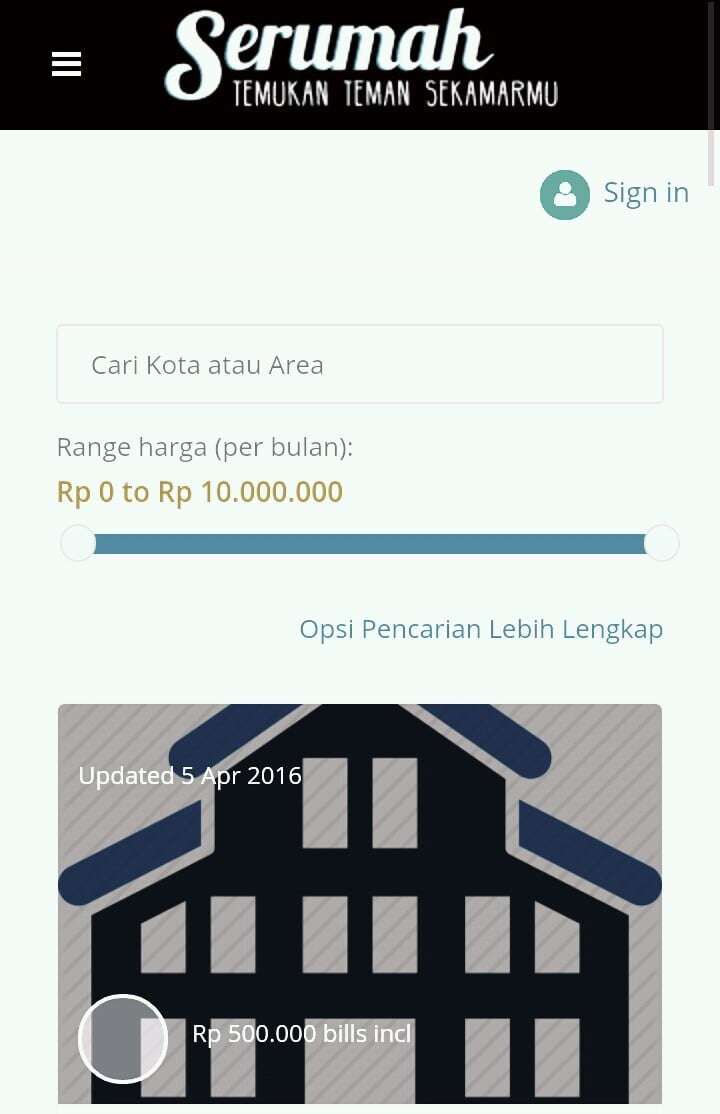Tap the Sign in link
720x1114 pixels.
pos(645,192)
